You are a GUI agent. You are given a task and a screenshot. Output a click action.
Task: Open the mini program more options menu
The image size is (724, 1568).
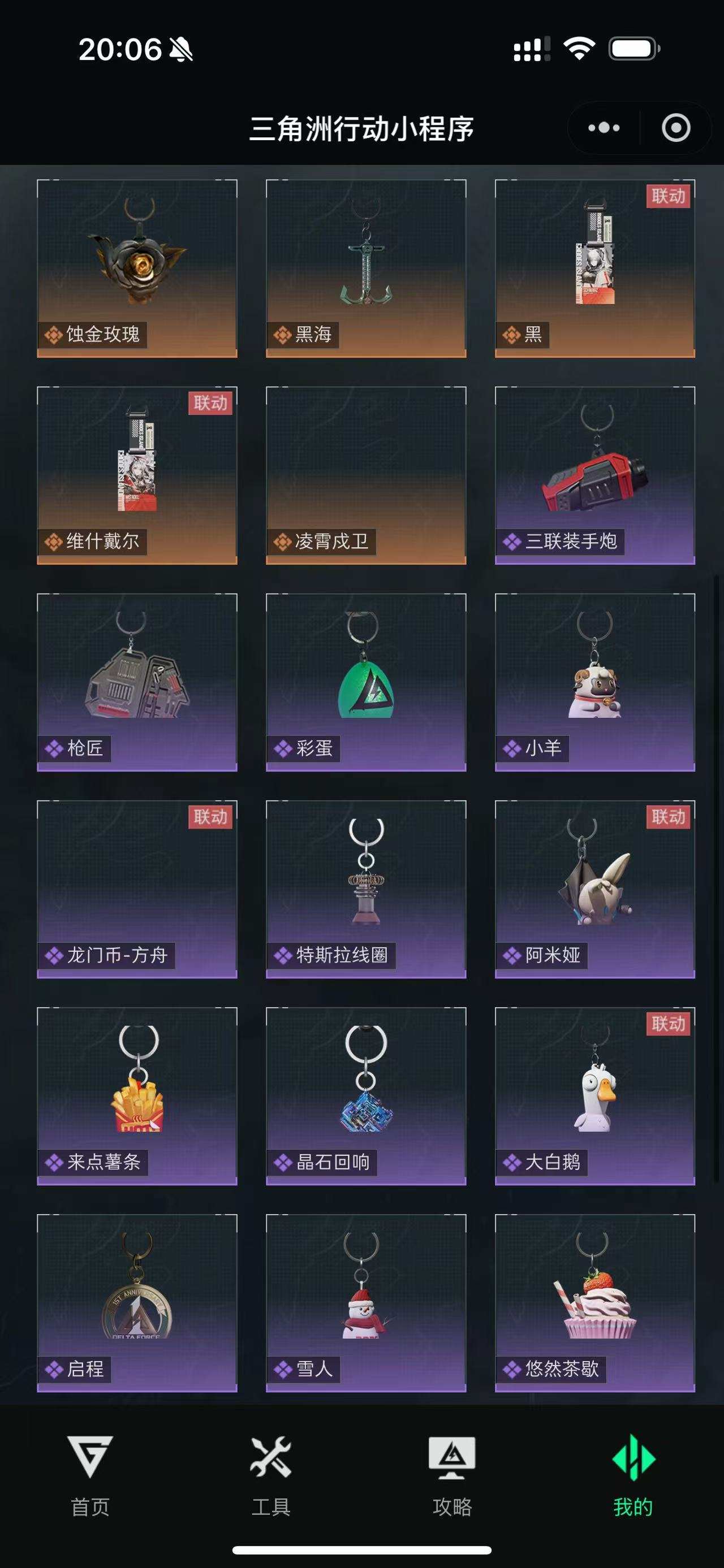click(602, 127)
